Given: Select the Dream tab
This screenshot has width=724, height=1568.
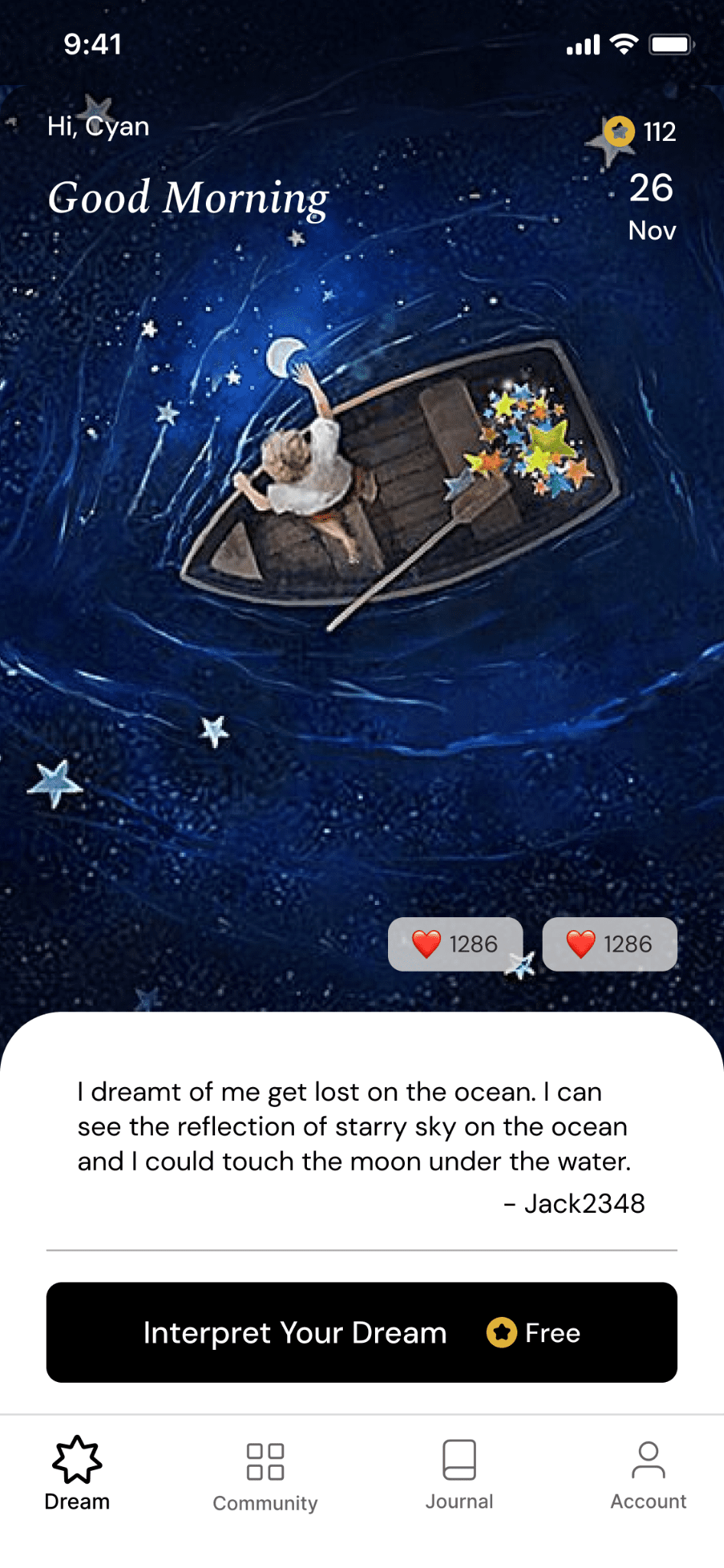Looking at the screenshot, I should pyautogui.click(x=77, y=1475).
